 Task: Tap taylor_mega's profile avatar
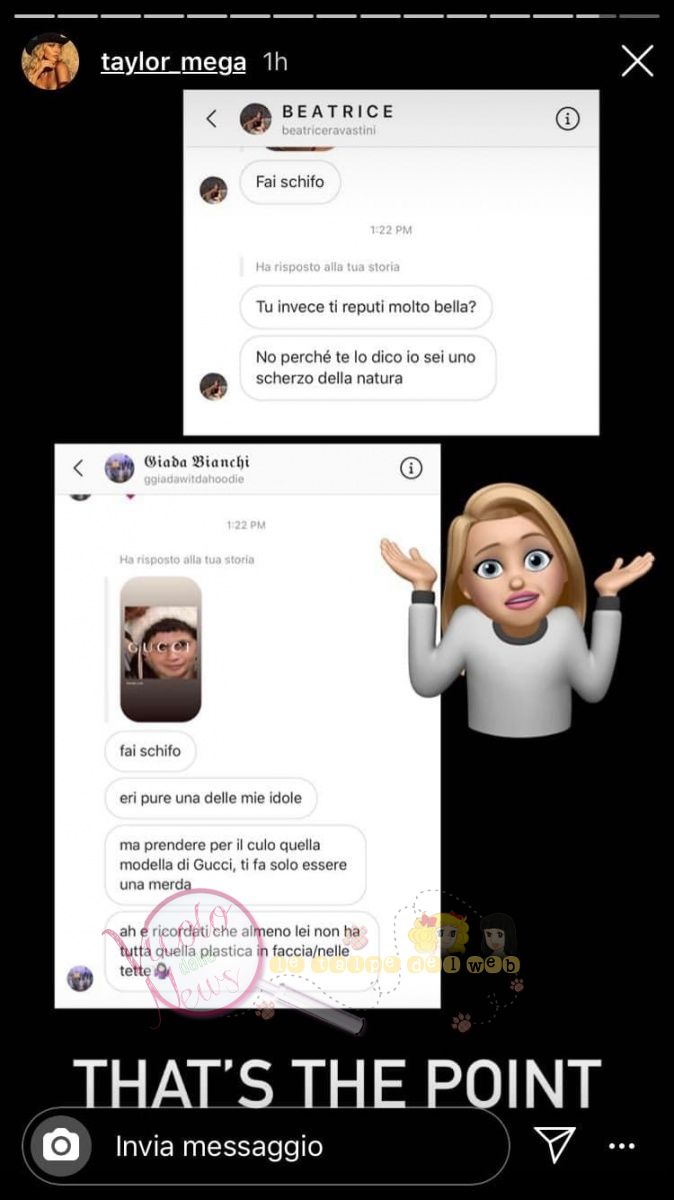coord(50,62)
